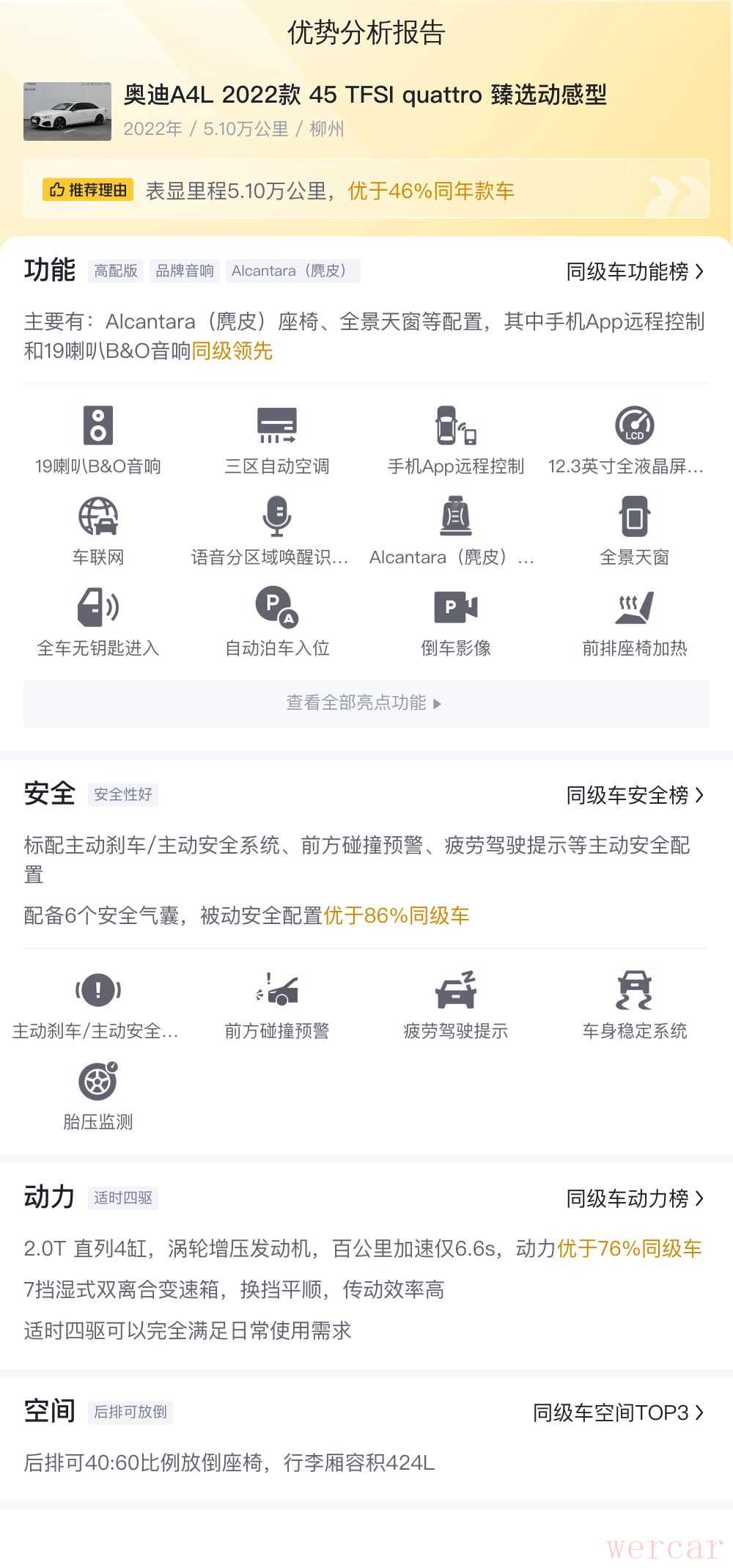Open the 同级车空间TOP3 ranking
The image size is (733, 1568).
click(x=617, y=1413)
